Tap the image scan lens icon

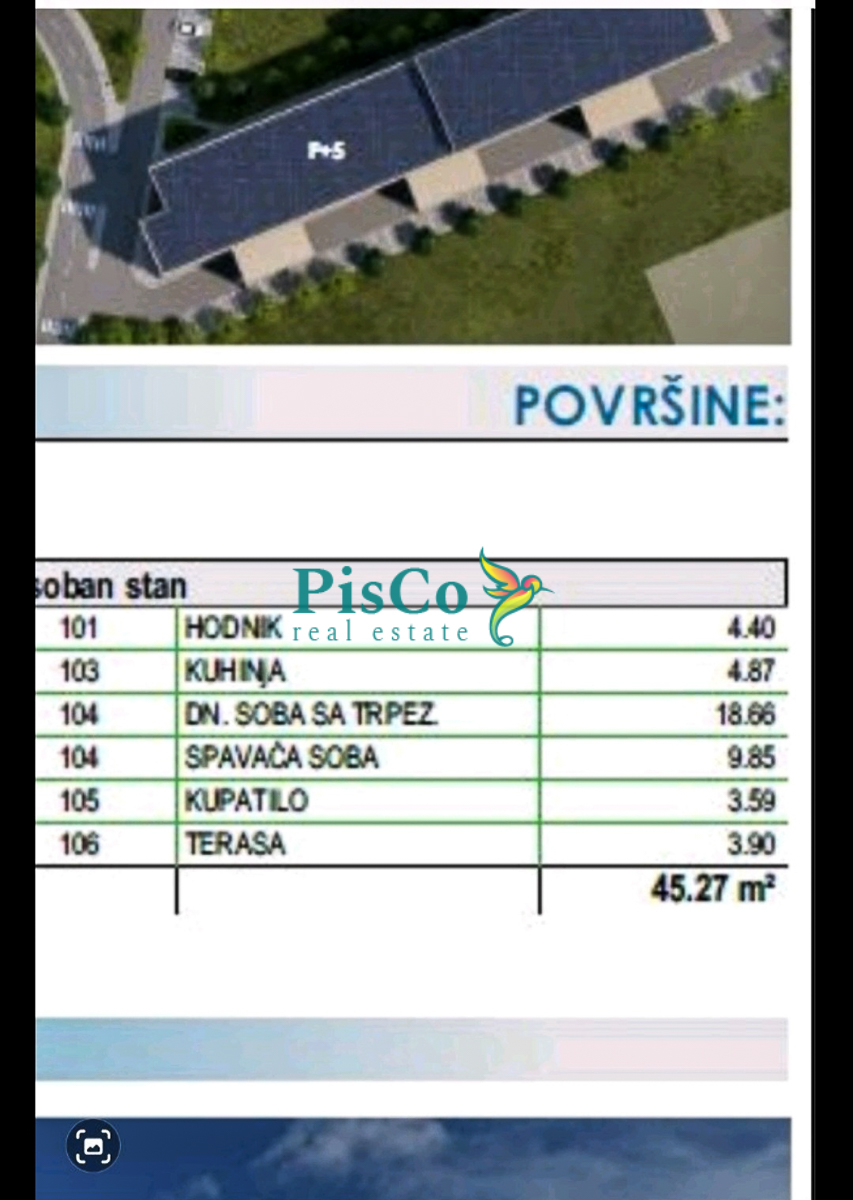[93, 1145]
